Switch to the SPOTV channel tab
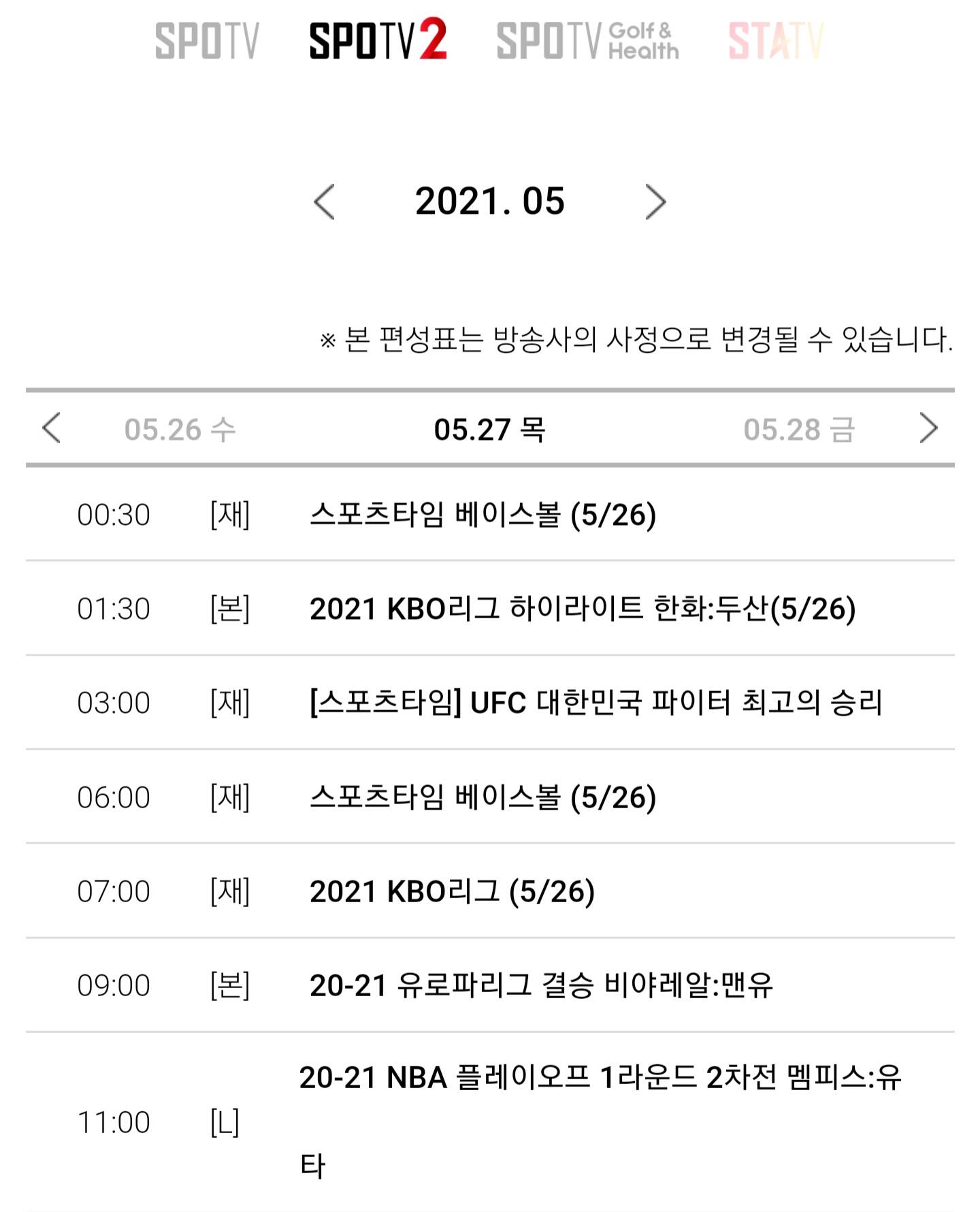Screen dimensions: 980x1212 [207, 40]
